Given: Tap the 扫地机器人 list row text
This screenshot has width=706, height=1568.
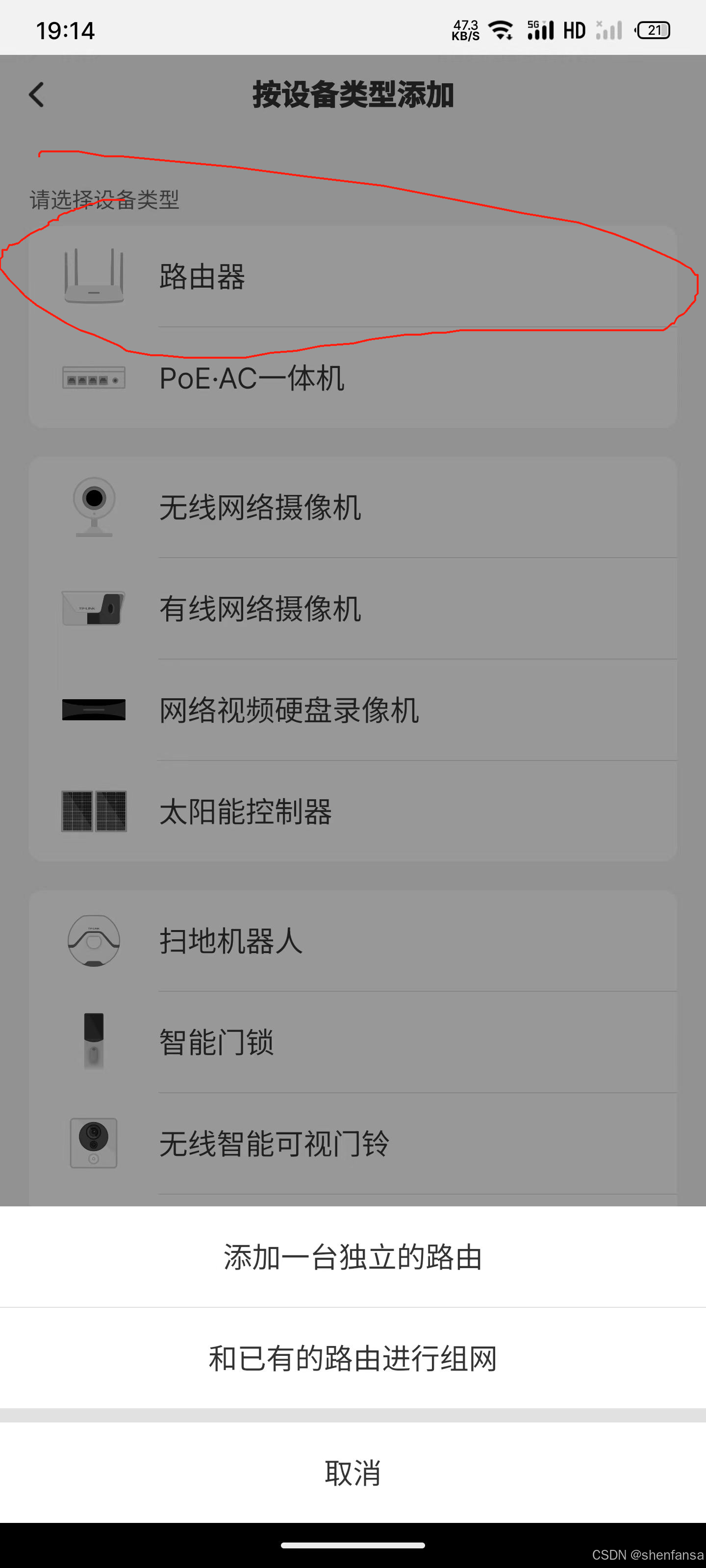Looking at the screenshot, I should 230,940.
